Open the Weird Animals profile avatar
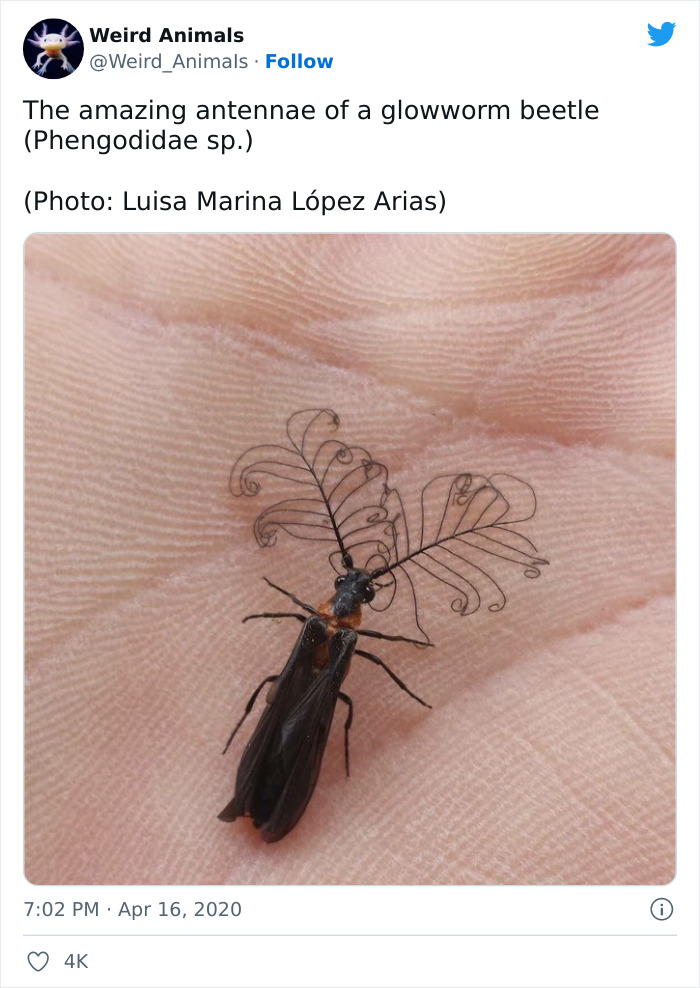The width and height of the screenshot is (700, 988). click(x=52, y=48)
